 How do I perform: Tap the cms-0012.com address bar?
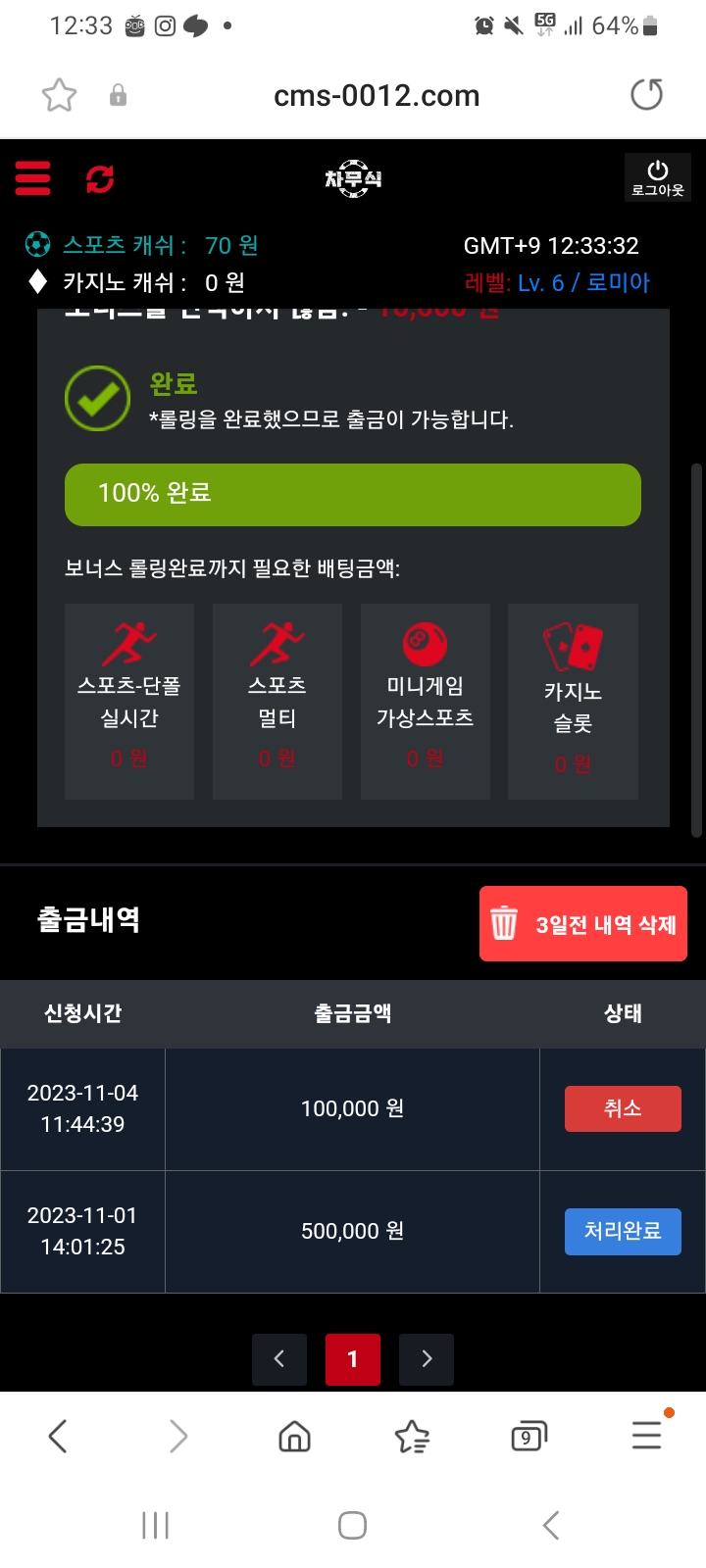(x=377, y=95)
